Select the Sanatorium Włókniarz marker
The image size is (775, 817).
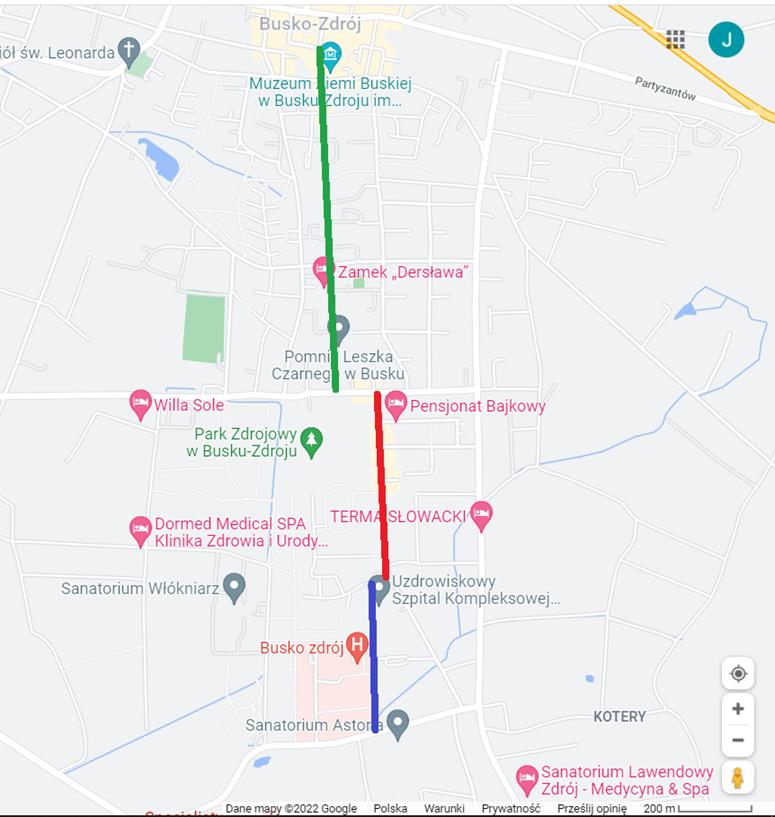234,587
